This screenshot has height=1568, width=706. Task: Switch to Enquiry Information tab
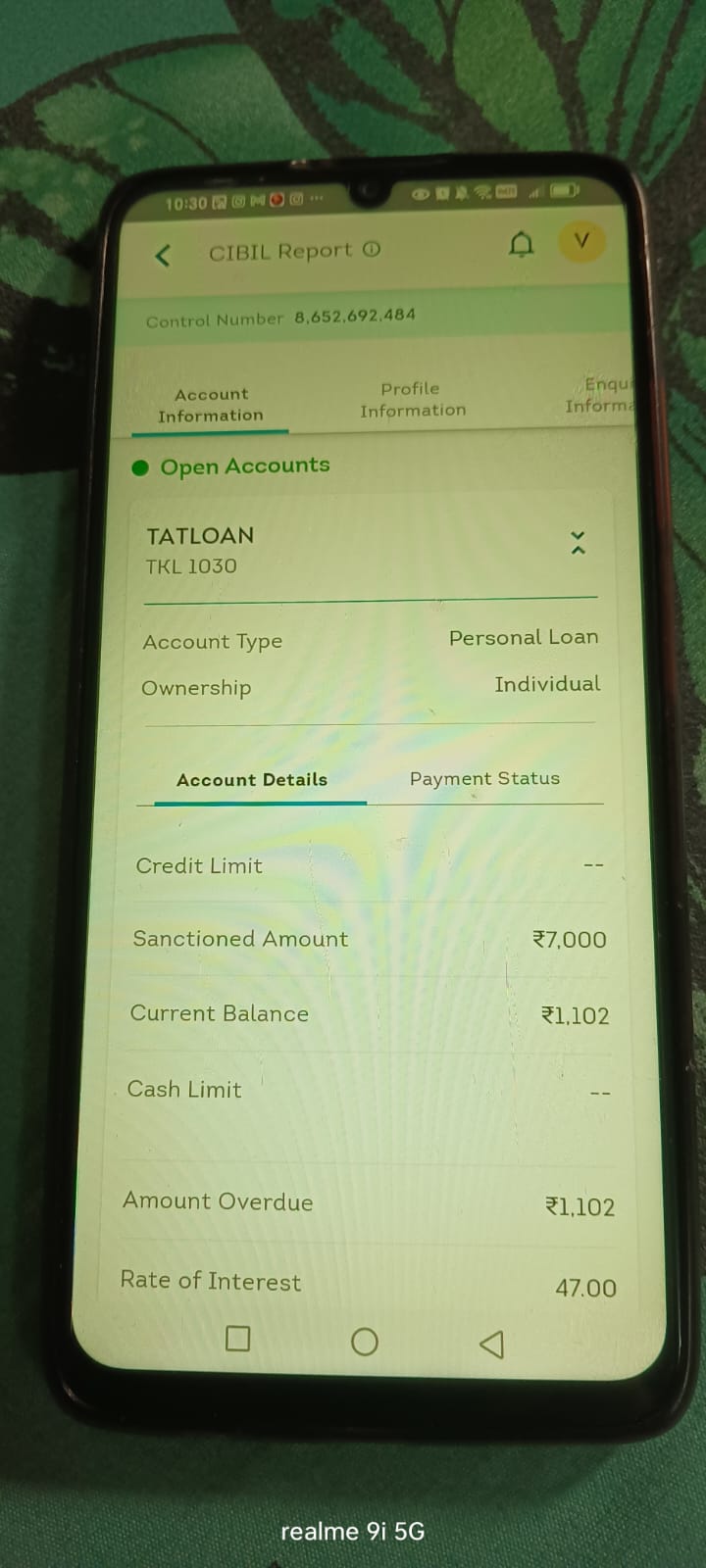600,395
